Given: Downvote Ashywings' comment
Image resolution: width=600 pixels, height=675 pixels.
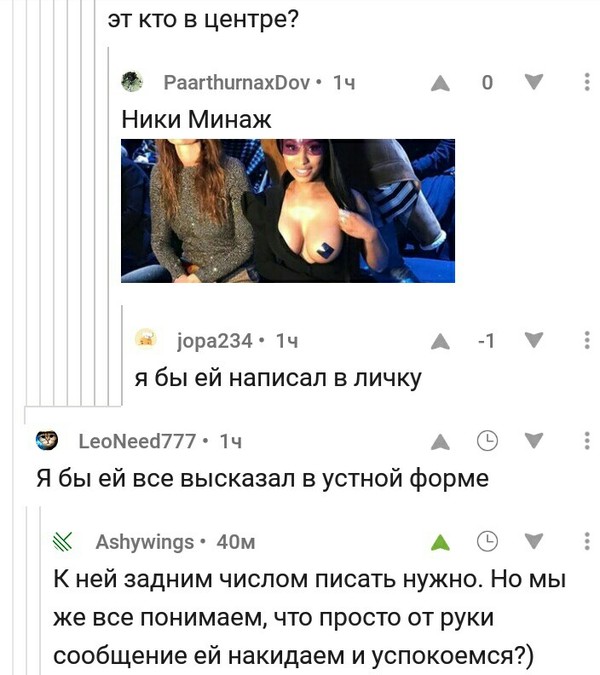Looking at the screenshot, I should coord(534,542).
